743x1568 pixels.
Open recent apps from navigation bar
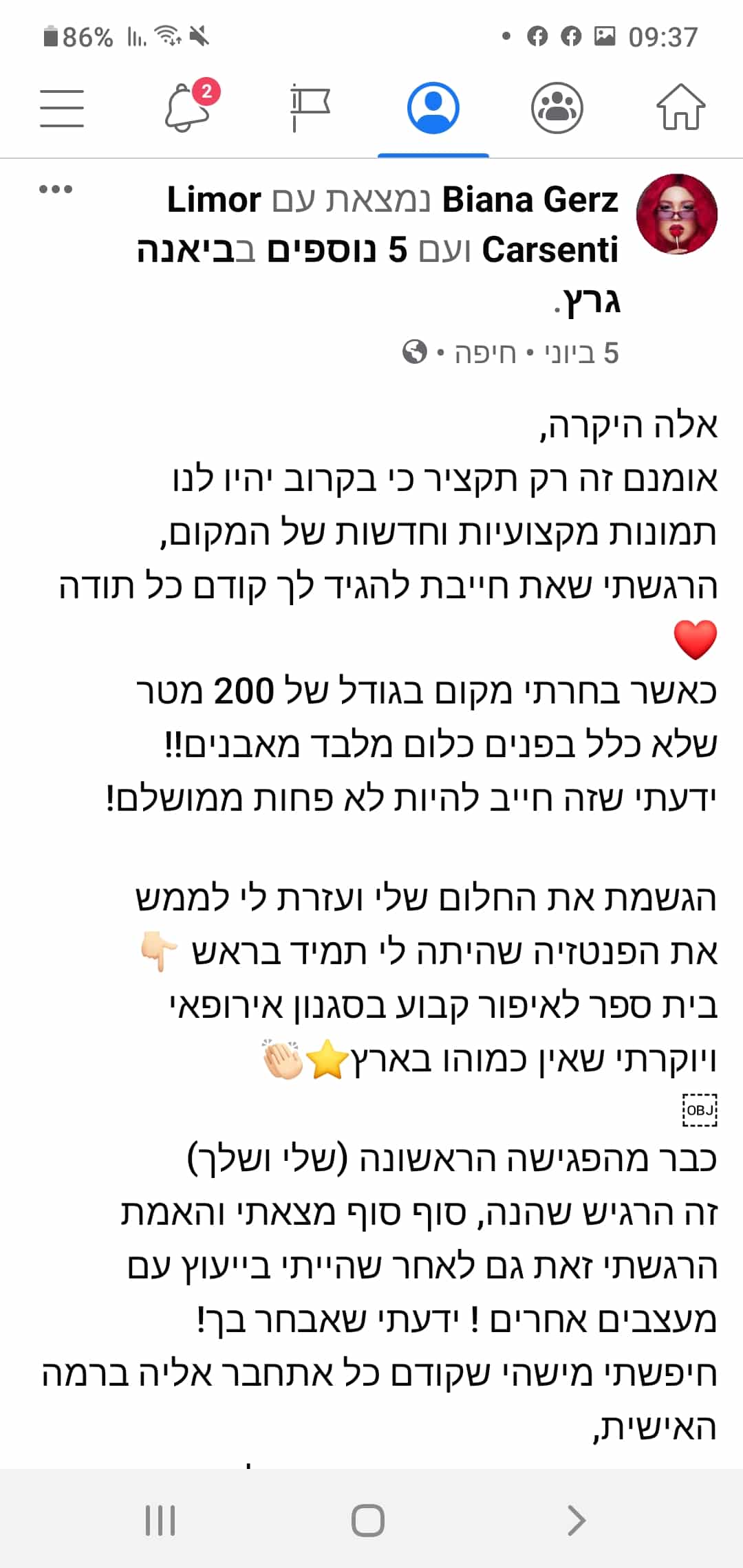160,1520
